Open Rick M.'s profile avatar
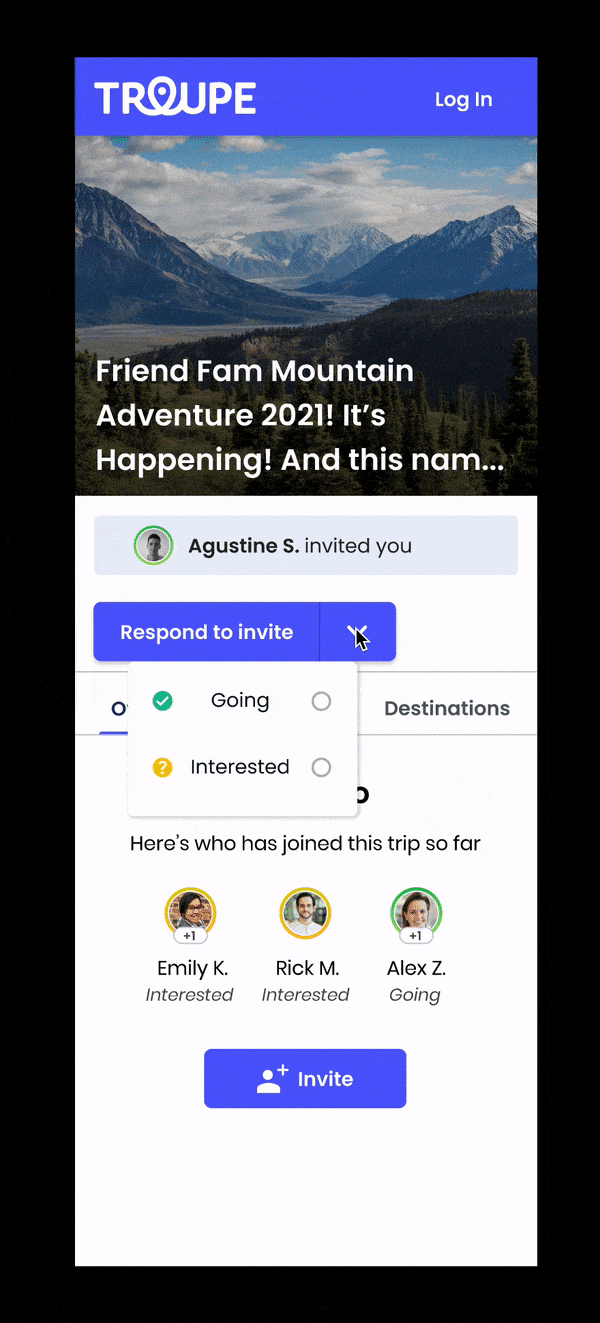600x1323 pixels. tap(305, 913)
